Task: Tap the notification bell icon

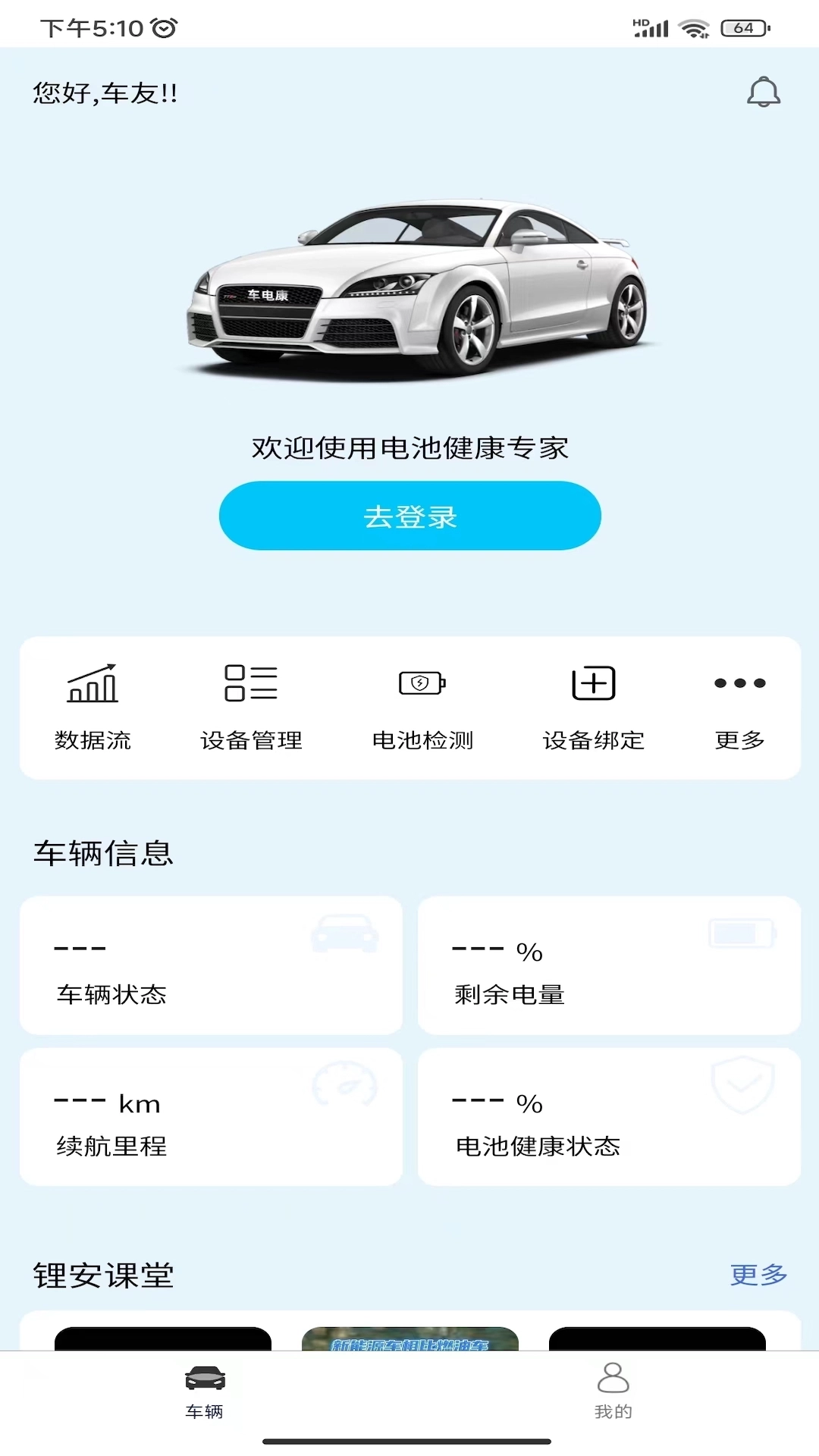Action: pyautogui.click(x=764, y=94)
